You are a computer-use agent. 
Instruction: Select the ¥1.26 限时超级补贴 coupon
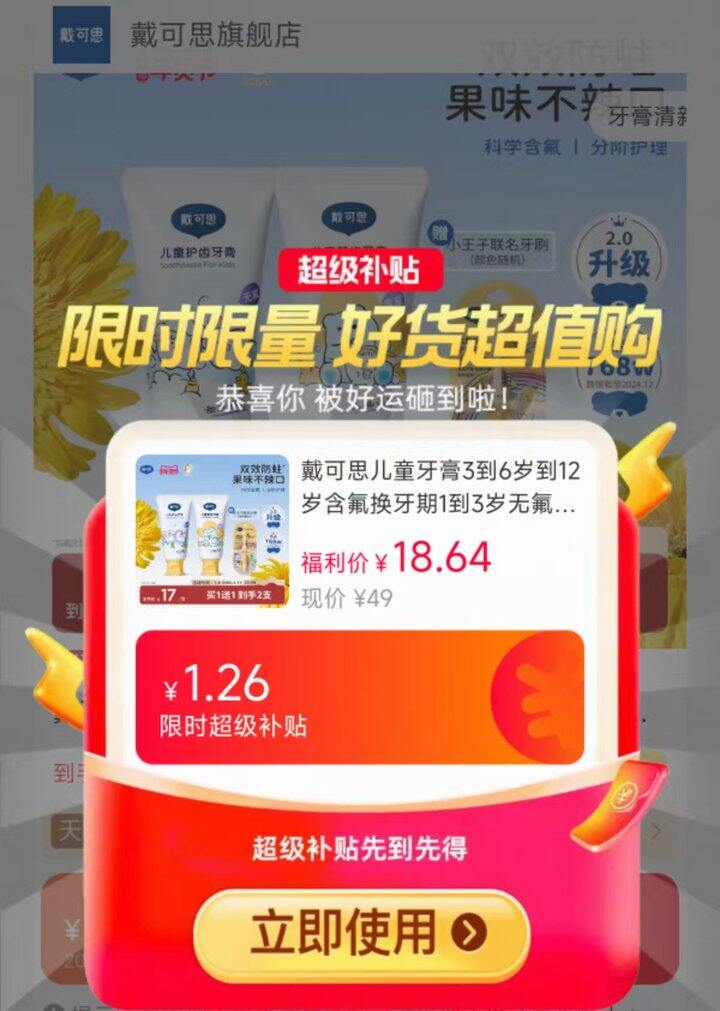(359, 697)
